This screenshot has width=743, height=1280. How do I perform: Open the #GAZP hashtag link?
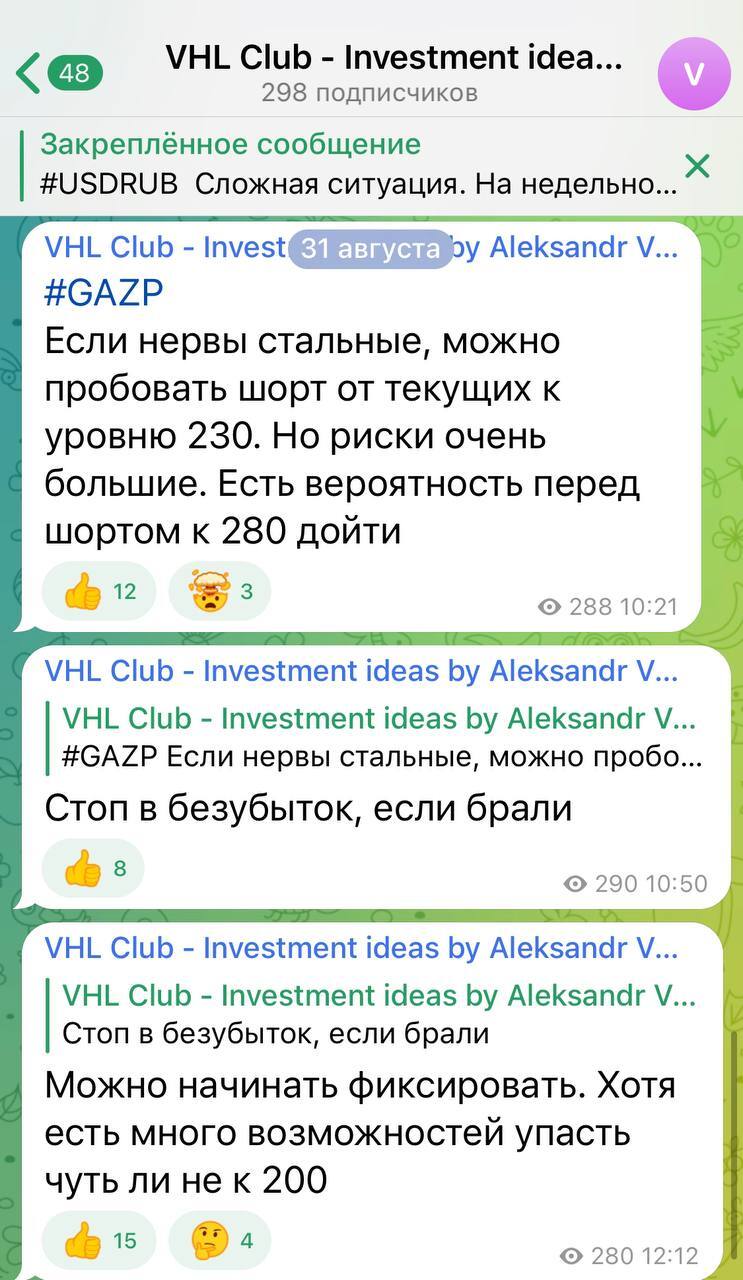104,294
